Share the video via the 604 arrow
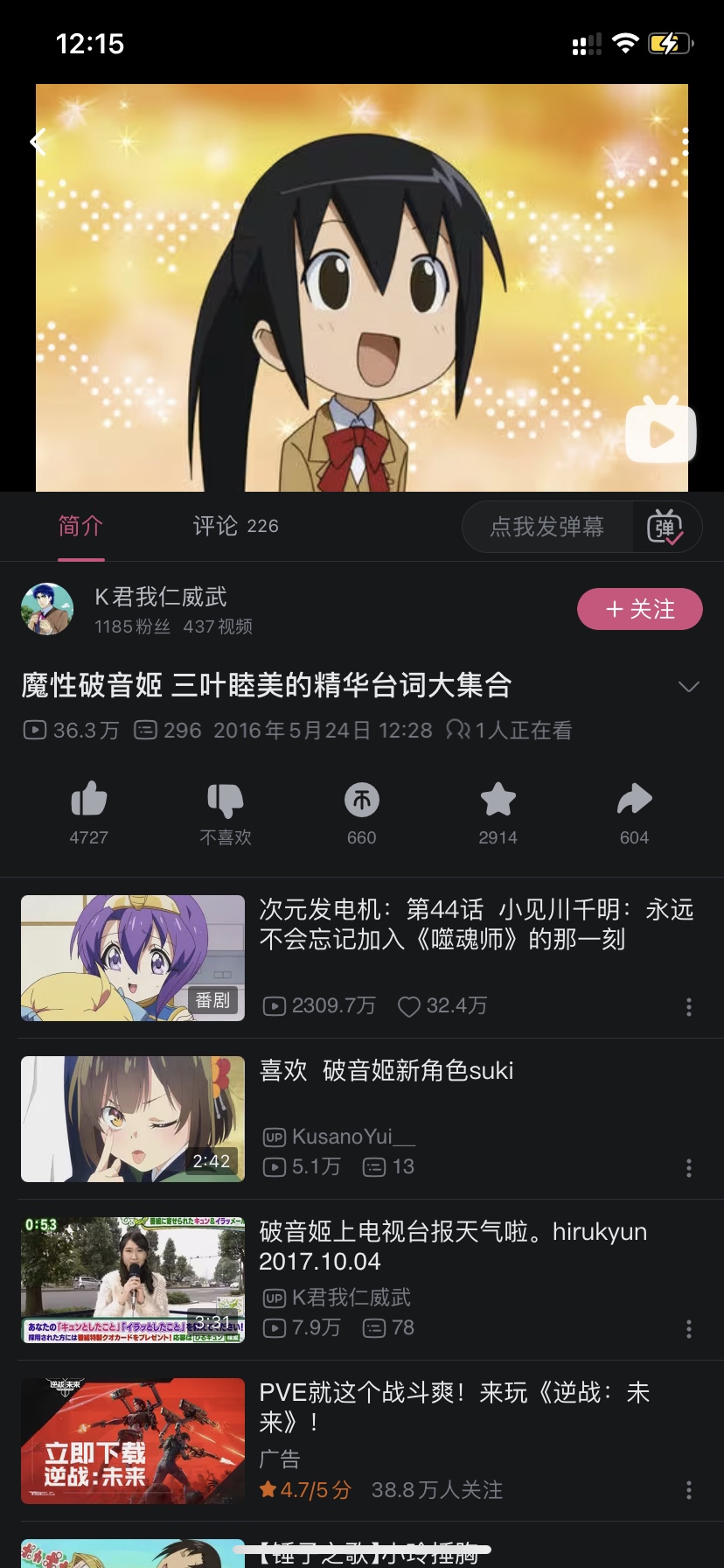 pos(634,800)
